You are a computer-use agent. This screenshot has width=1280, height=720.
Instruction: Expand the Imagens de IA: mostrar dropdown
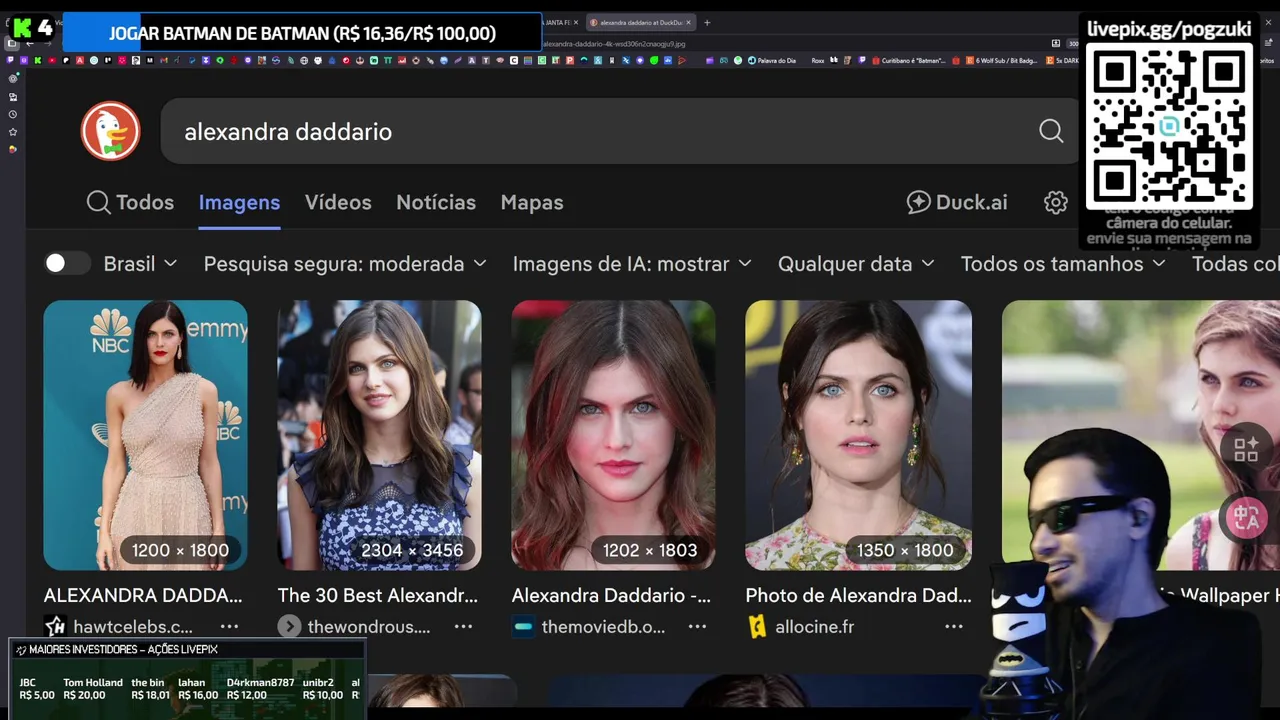(x=632, y=264)
